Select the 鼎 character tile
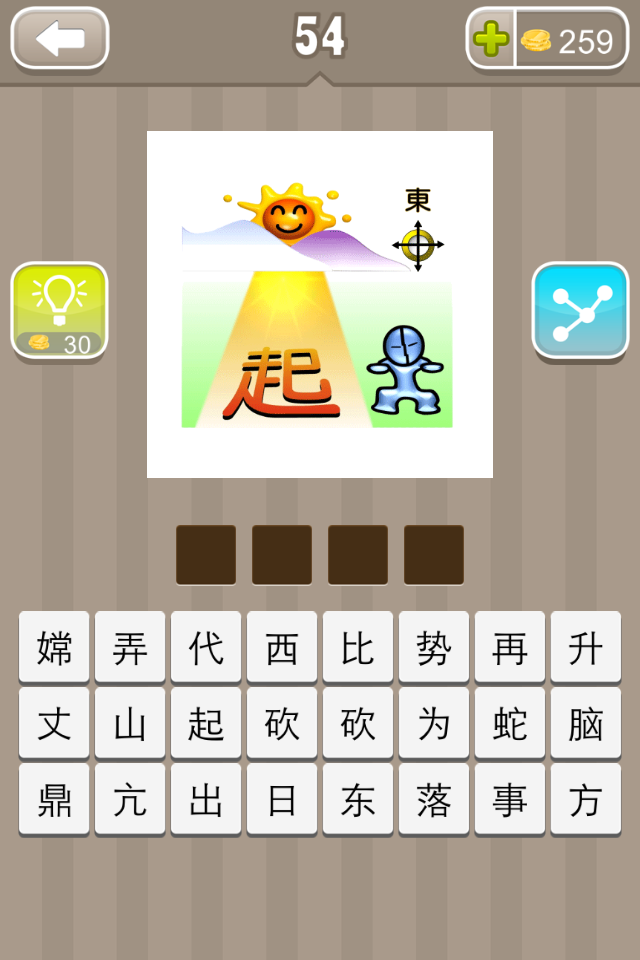This screenshot has width=640, height=960. click(54, 799)
